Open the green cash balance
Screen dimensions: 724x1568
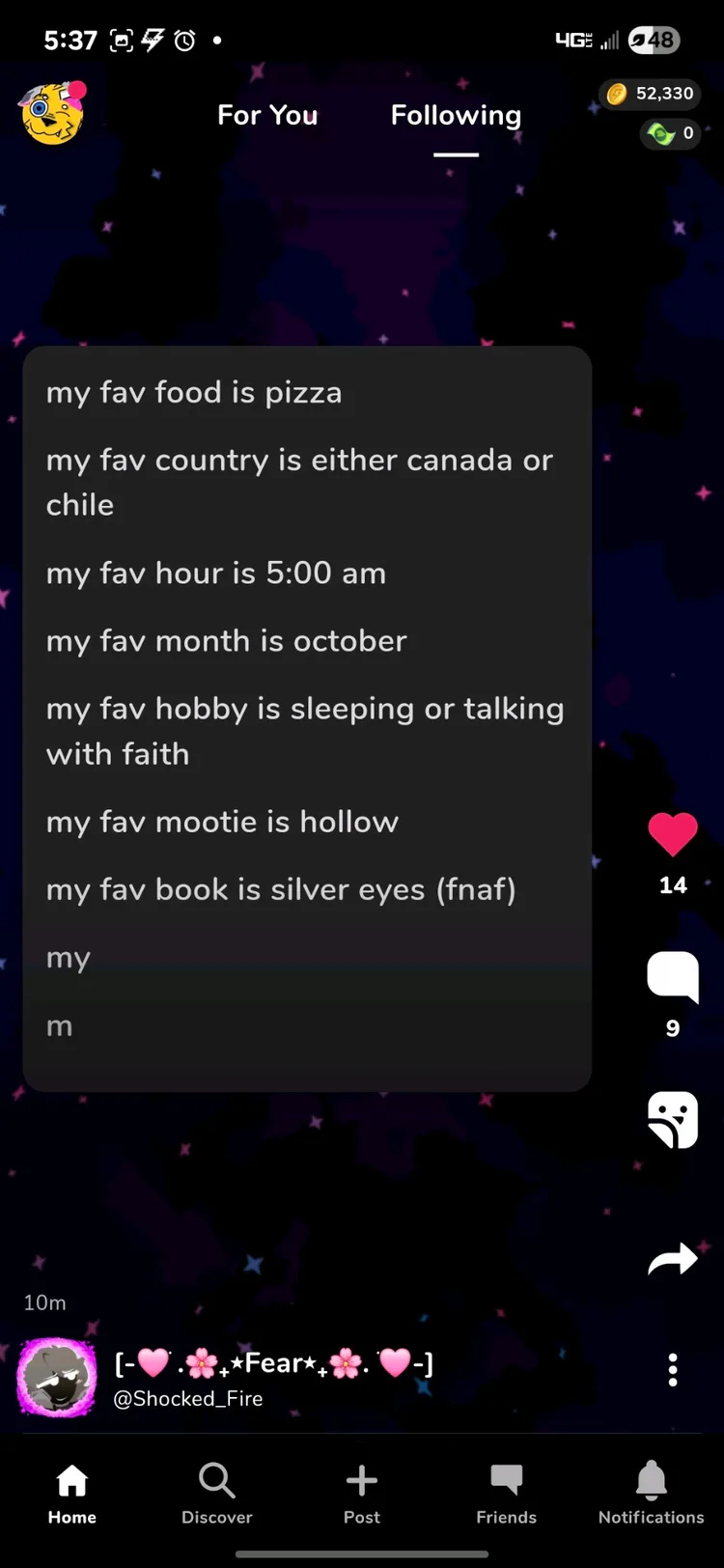tap(671, 133)
